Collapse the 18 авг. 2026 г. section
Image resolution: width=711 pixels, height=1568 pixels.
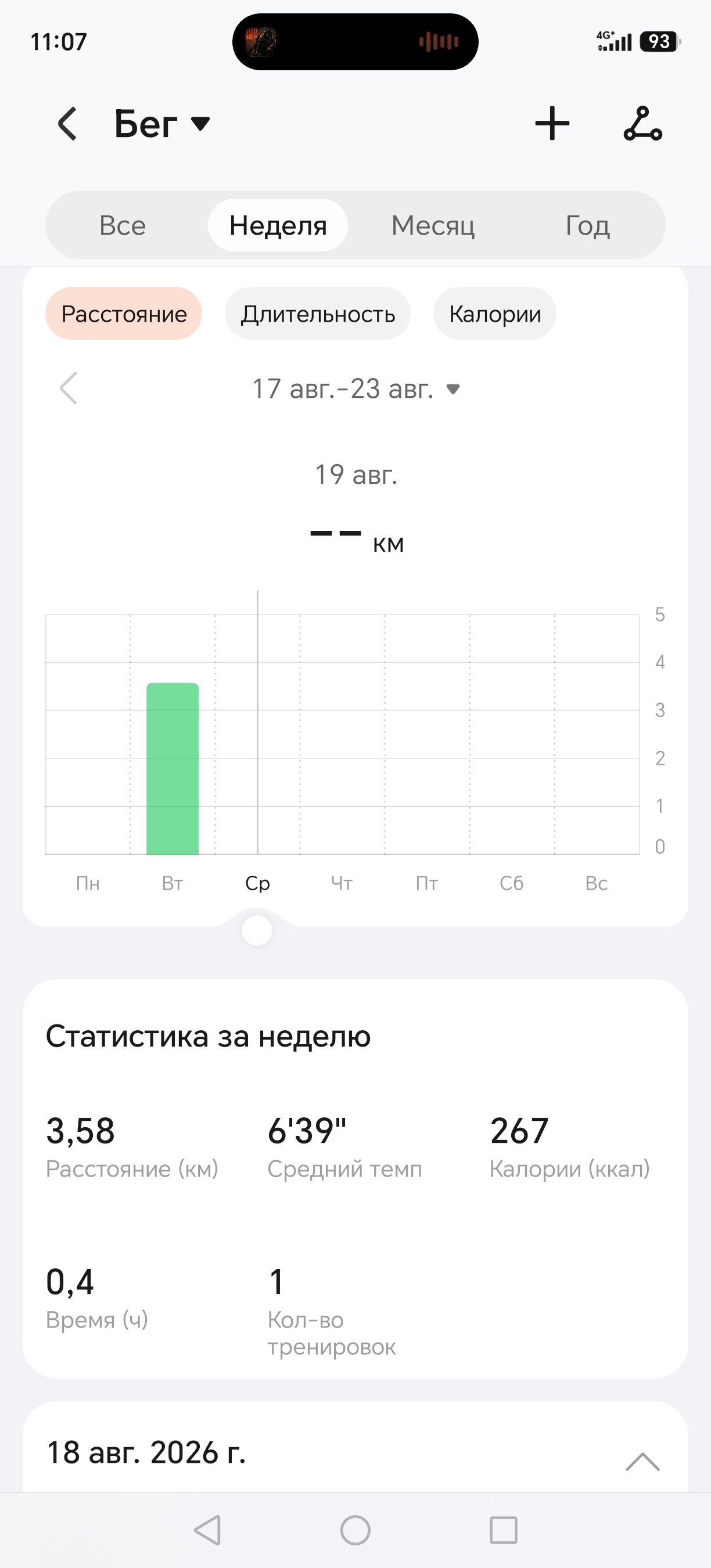[643, 1462]
